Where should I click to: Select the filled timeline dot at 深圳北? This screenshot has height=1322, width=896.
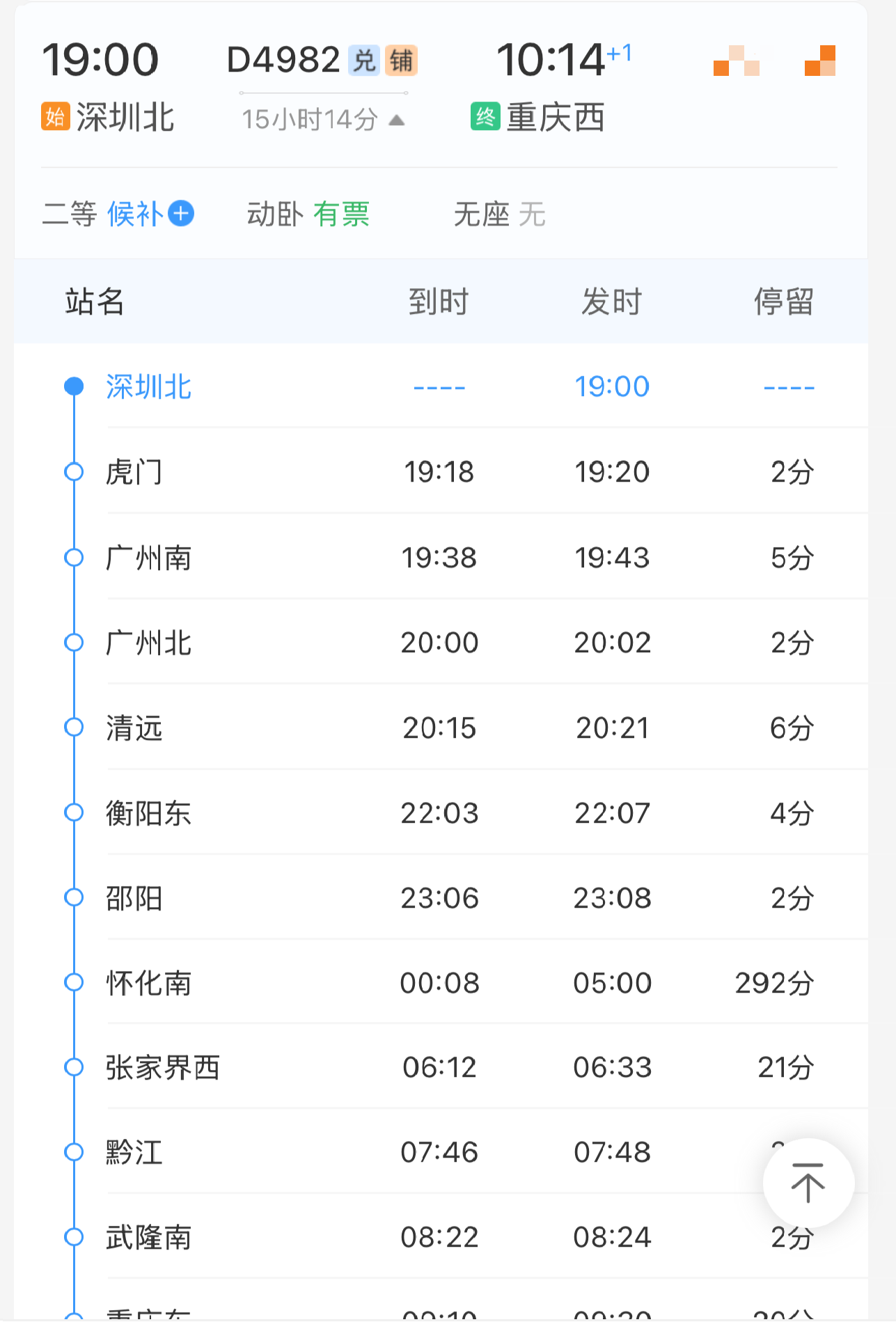click(73, 386)
